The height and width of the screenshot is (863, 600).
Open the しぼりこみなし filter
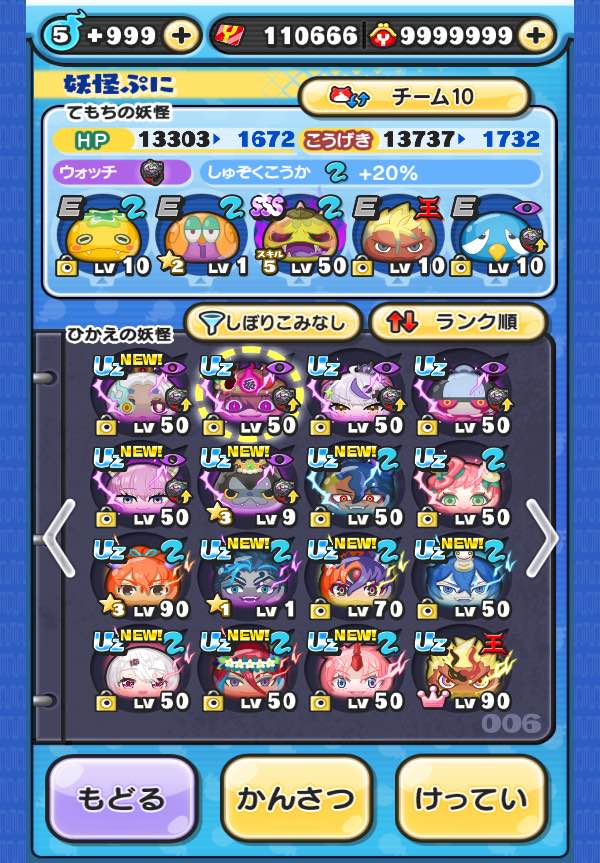pos(272,322)
